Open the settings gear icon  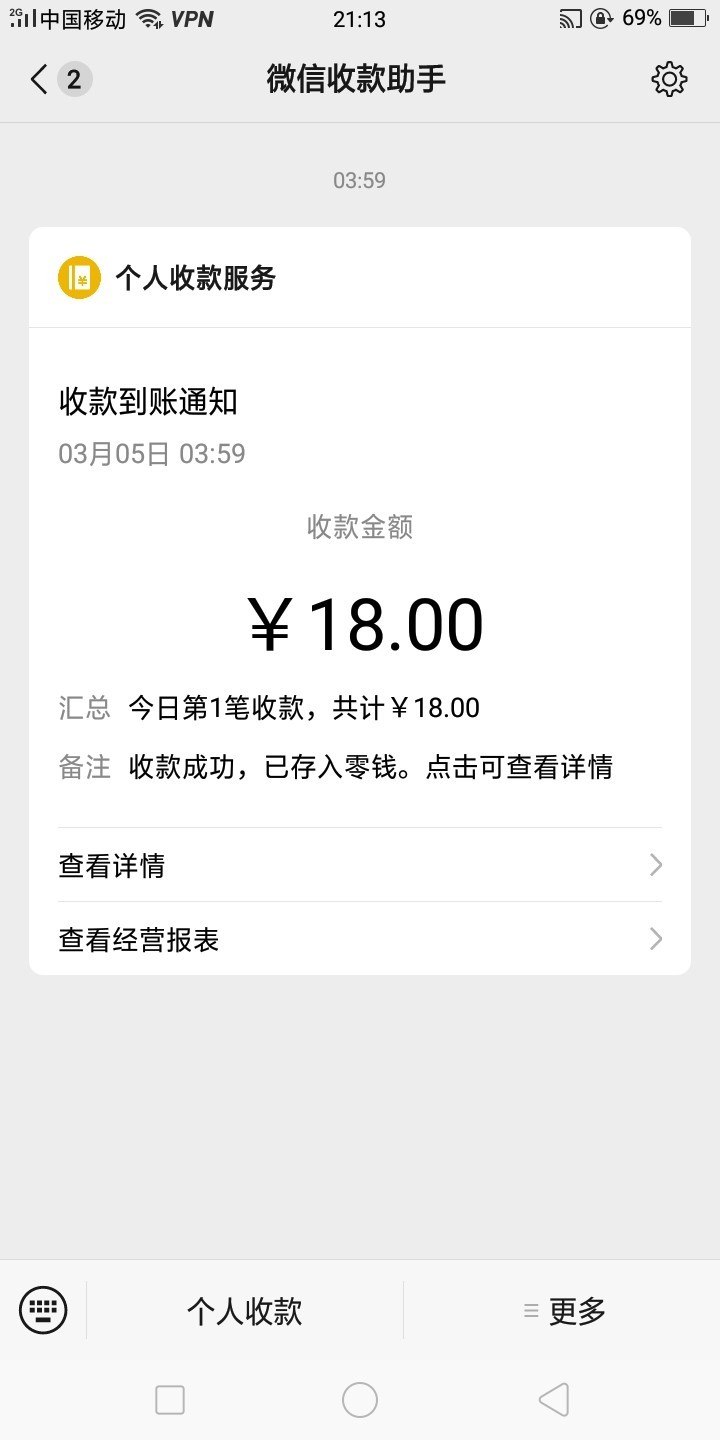tap(669, 79)
